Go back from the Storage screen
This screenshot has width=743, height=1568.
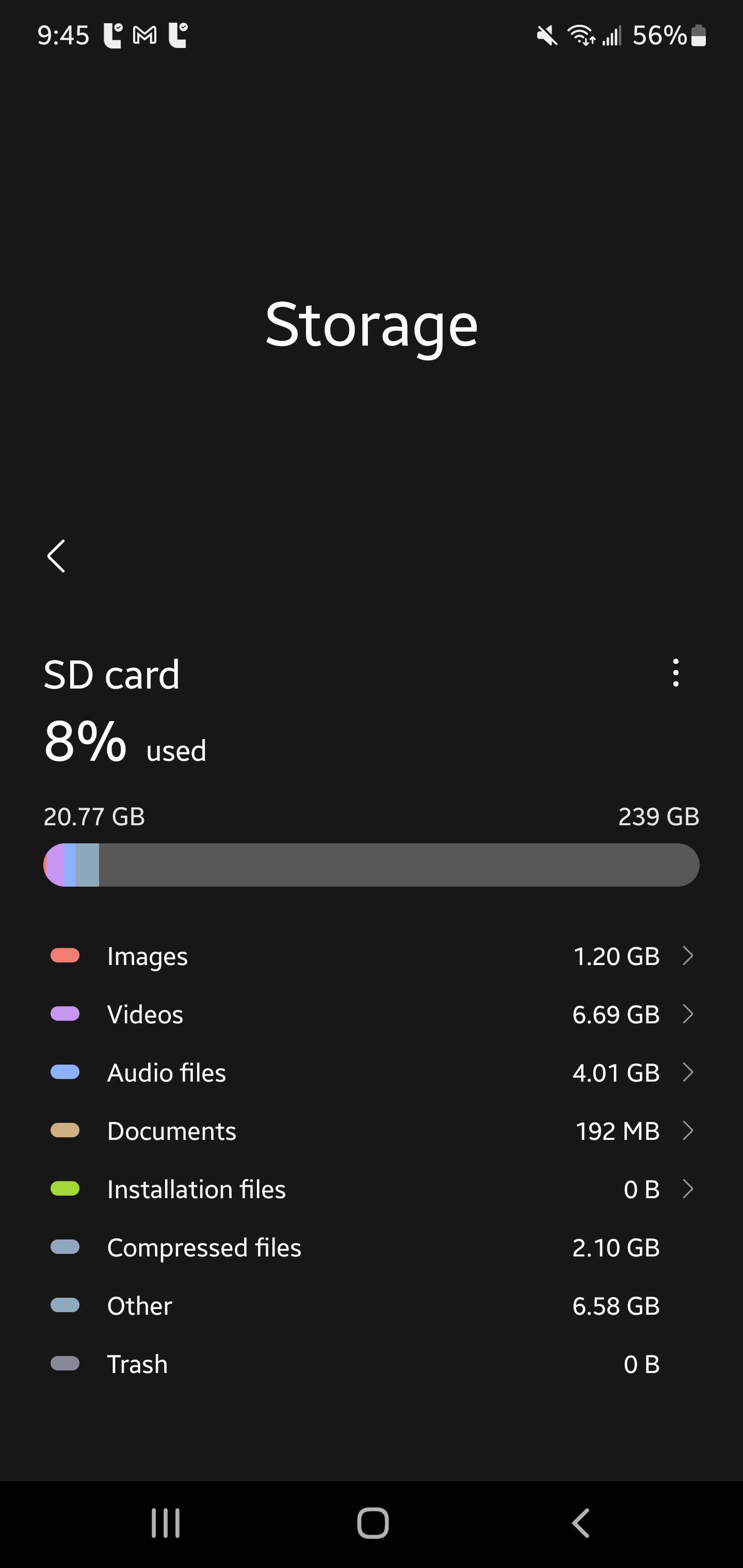pos(56,557)
